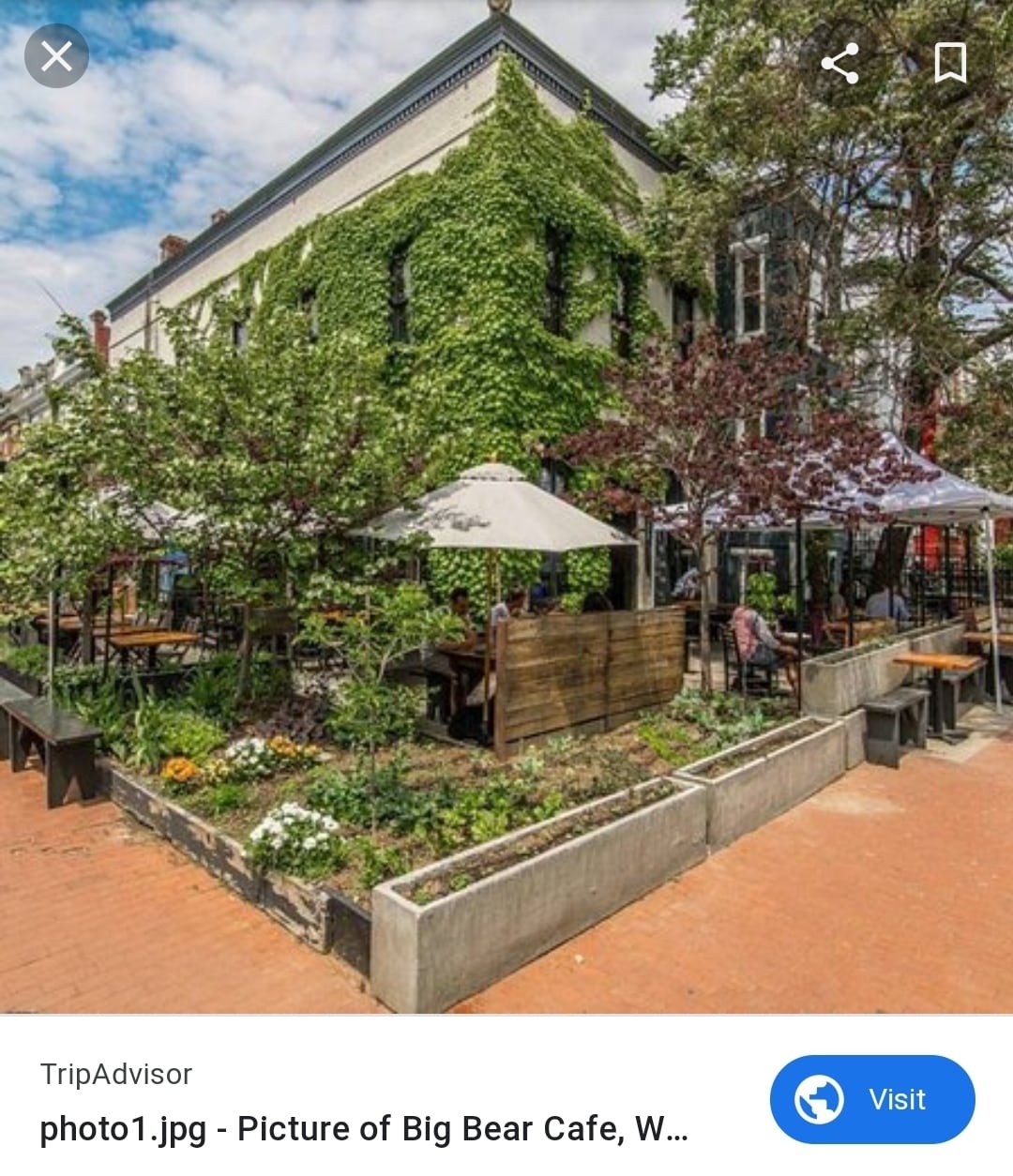Share this image
The width and height of the screenshot is (1013, 1176).
pos(839,63)
